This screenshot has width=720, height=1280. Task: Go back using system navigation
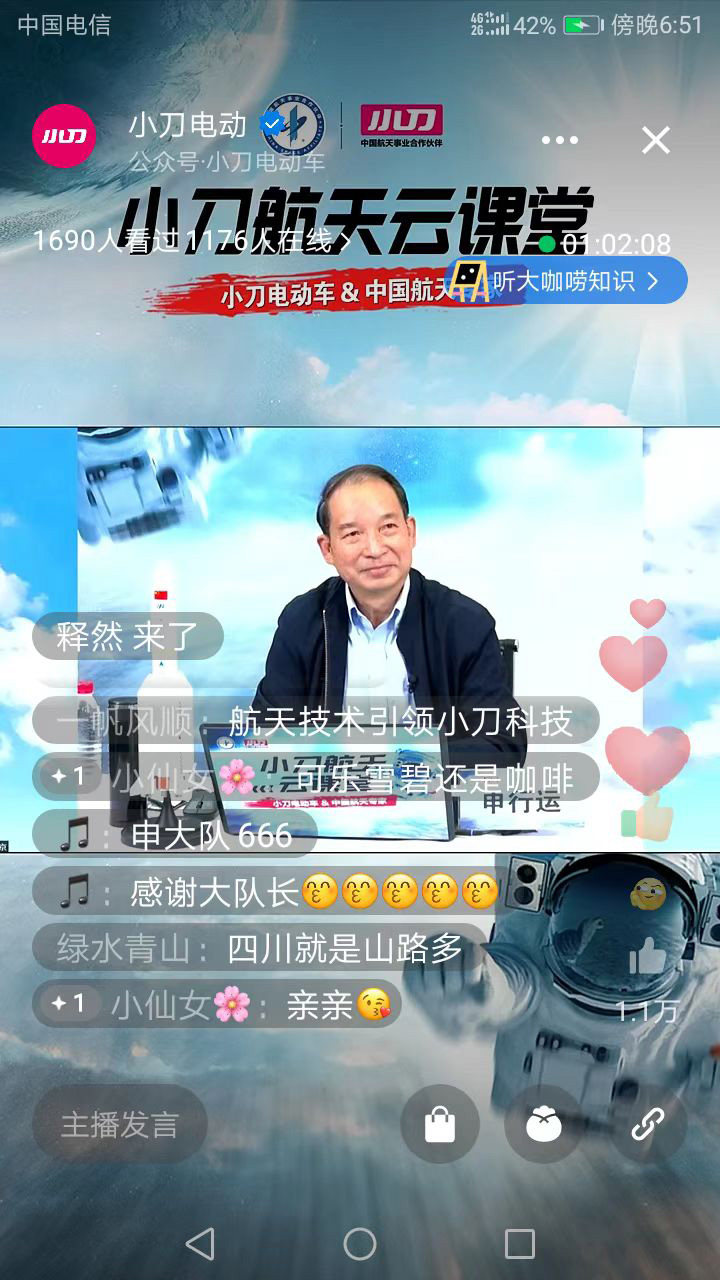(200, 1244)
